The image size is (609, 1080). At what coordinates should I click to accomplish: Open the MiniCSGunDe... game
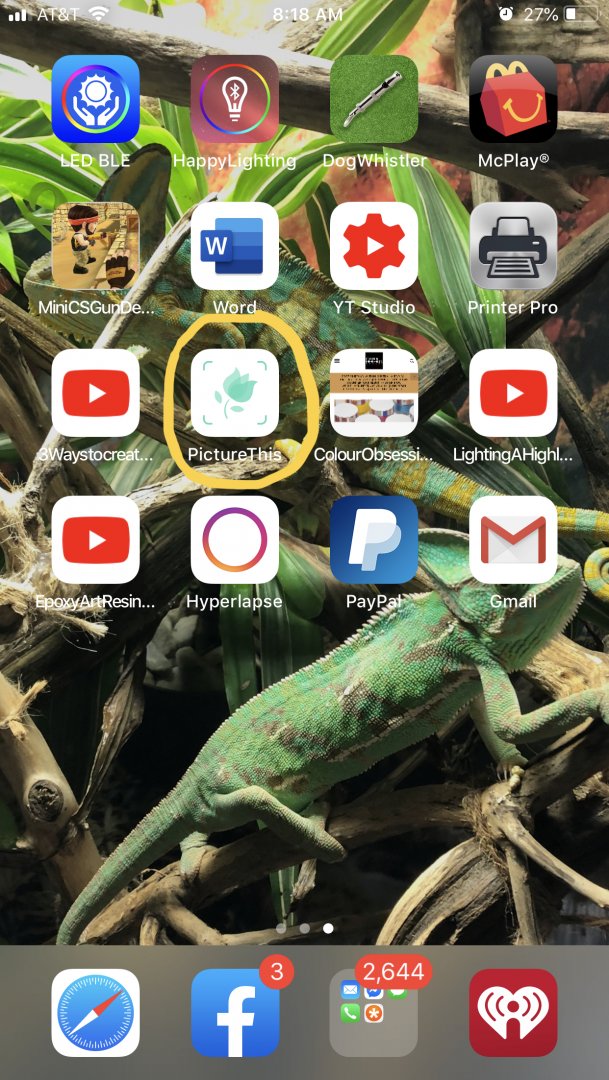click(95, 246)
